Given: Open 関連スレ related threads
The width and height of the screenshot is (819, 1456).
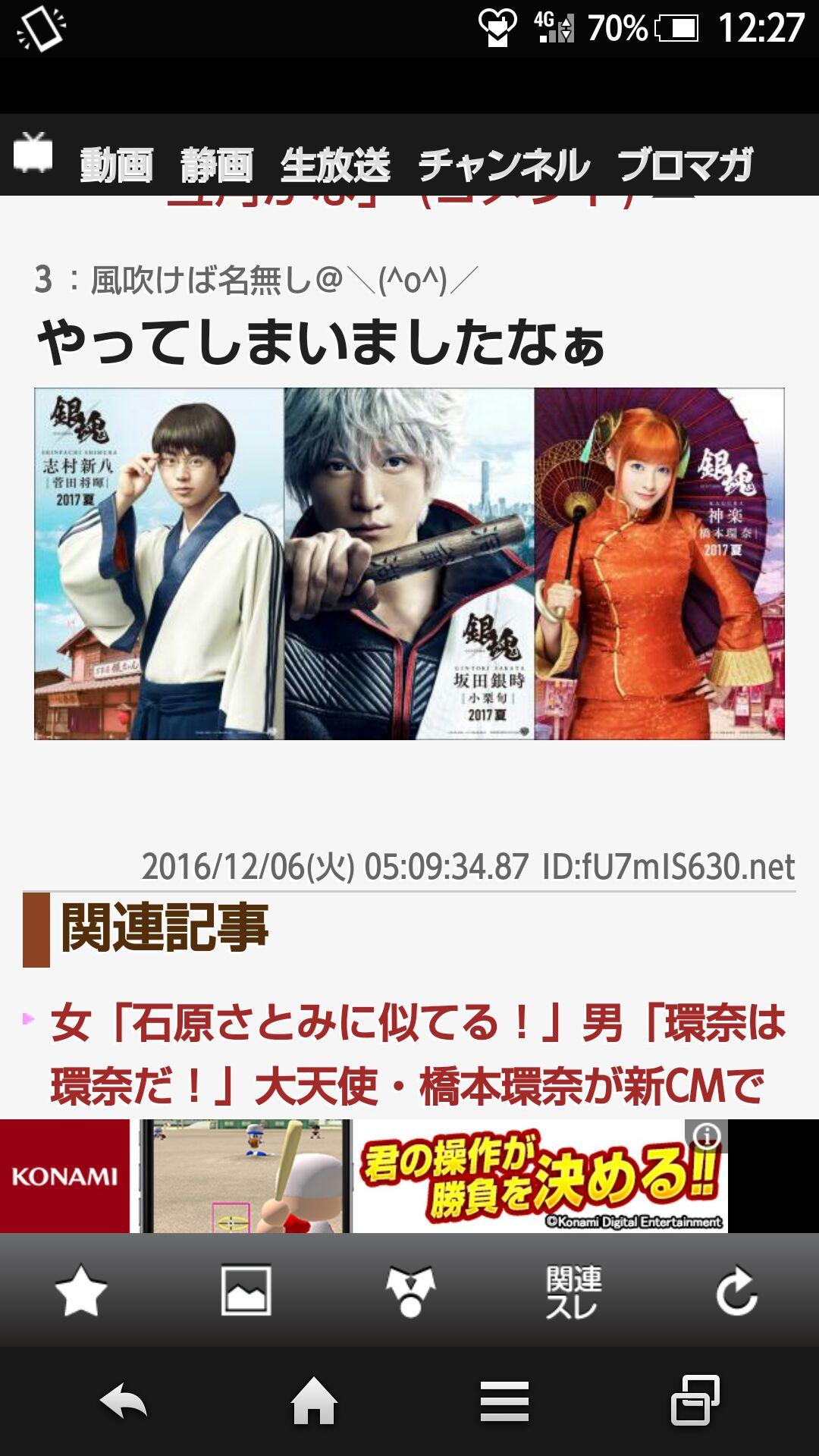Looking at the screenshot, I should pyautogui.click(x=573, y=1291).
